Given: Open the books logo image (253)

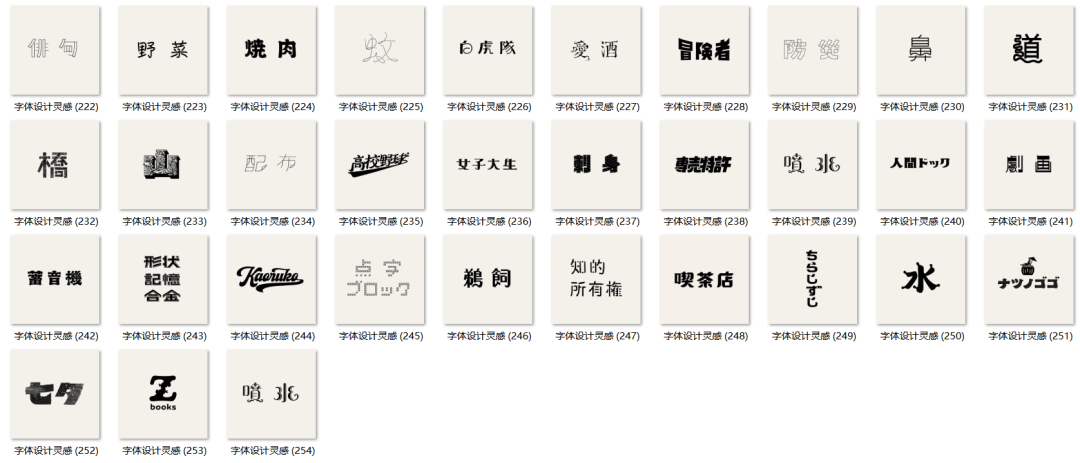Looking at the screenshot, I should pos(163,393).
